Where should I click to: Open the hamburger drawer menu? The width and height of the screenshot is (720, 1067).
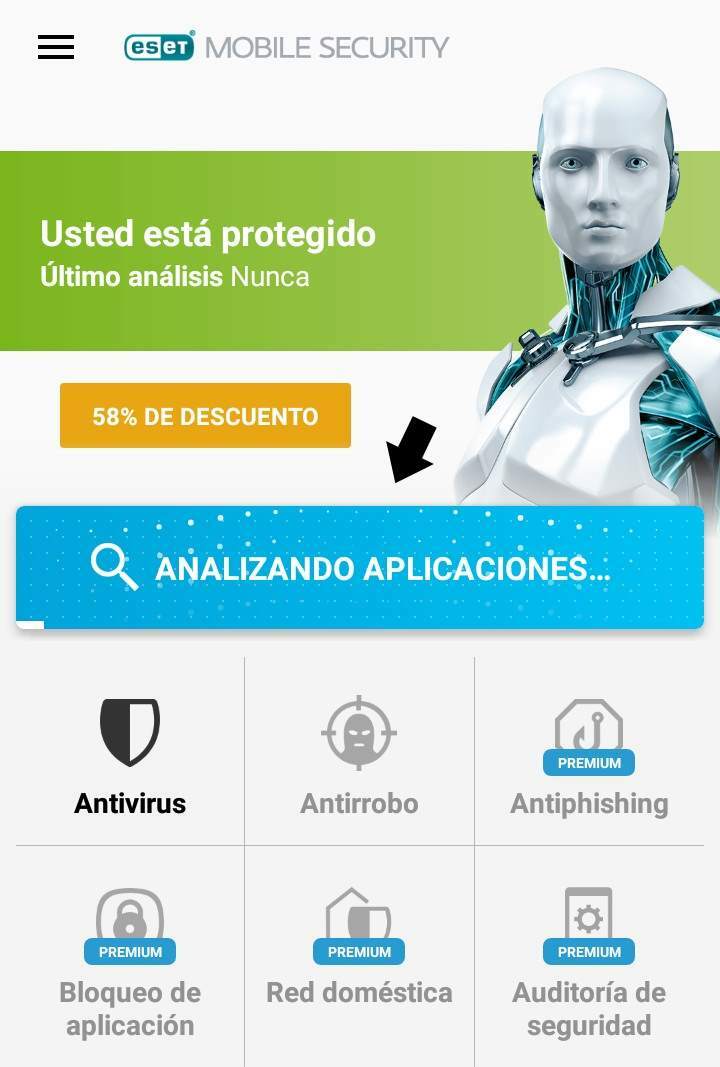click(x=56, y=47)
